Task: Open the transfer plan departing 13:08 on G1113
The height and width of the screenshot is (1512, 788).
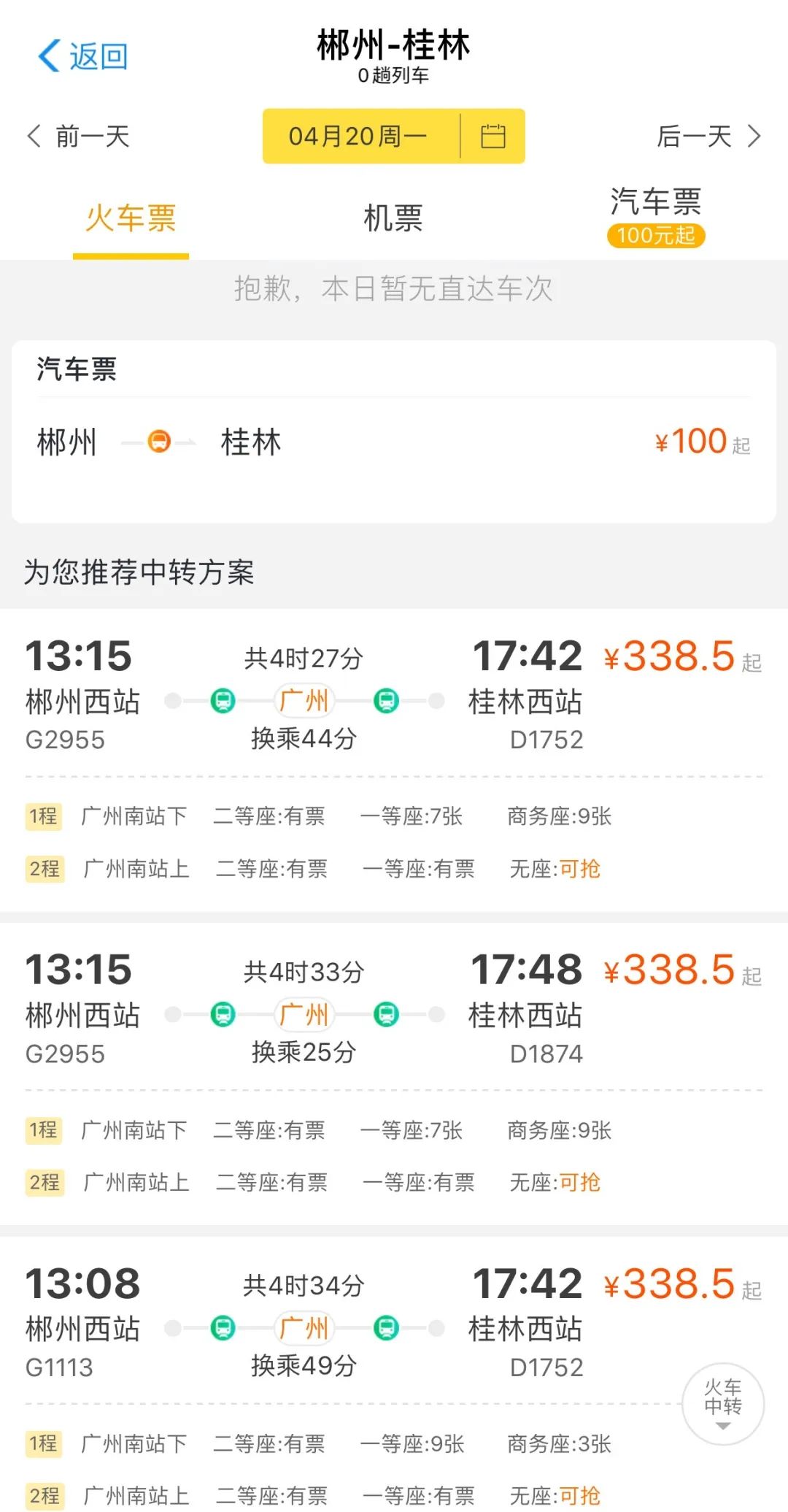Action: (x=394, y=1374)
